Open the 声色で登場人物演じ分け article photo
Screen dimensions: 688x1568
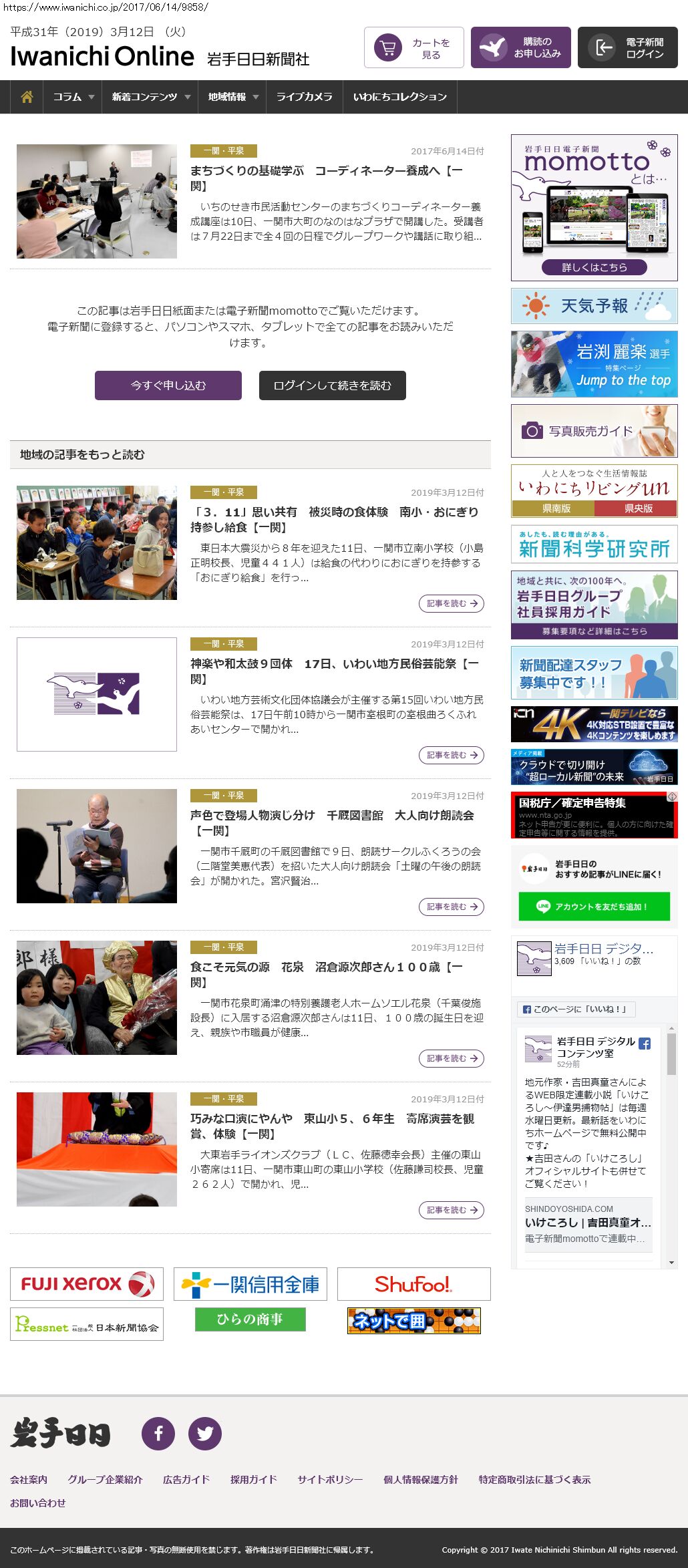[x=97, y=846]
